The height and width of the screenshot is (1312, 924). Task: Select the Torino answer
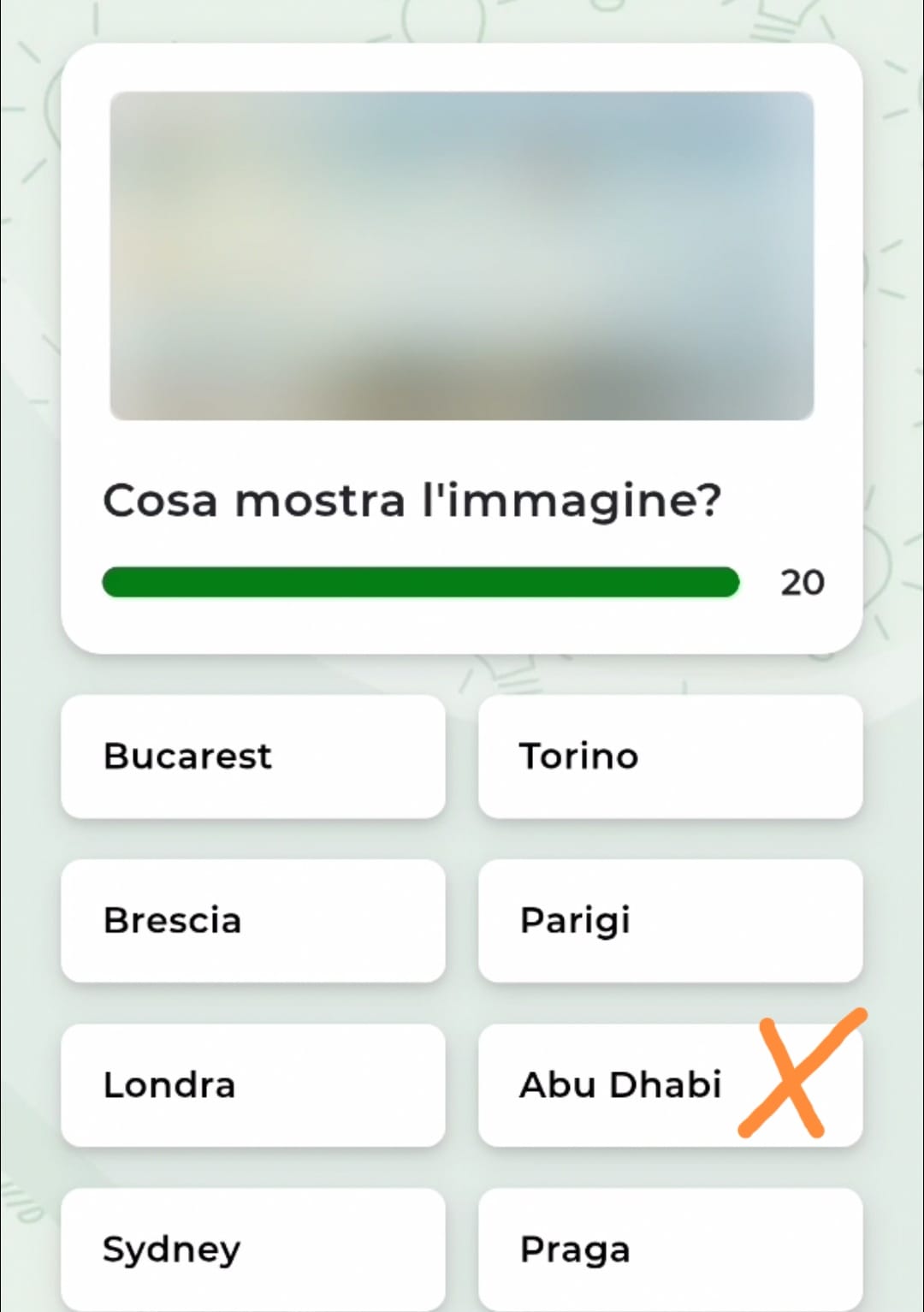[669, 757]
